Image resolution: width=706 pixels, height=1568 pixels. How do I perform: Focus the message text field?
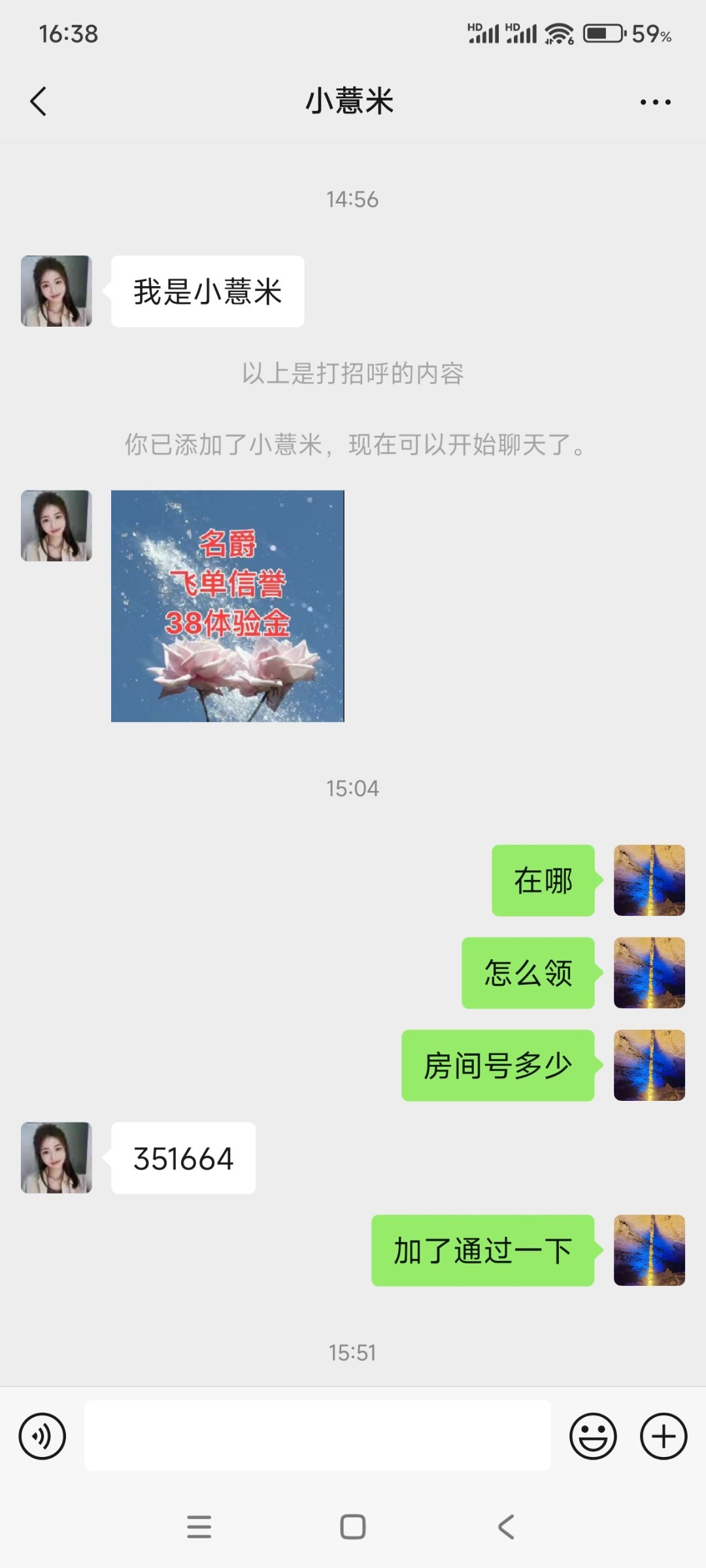pos(318,1436)
